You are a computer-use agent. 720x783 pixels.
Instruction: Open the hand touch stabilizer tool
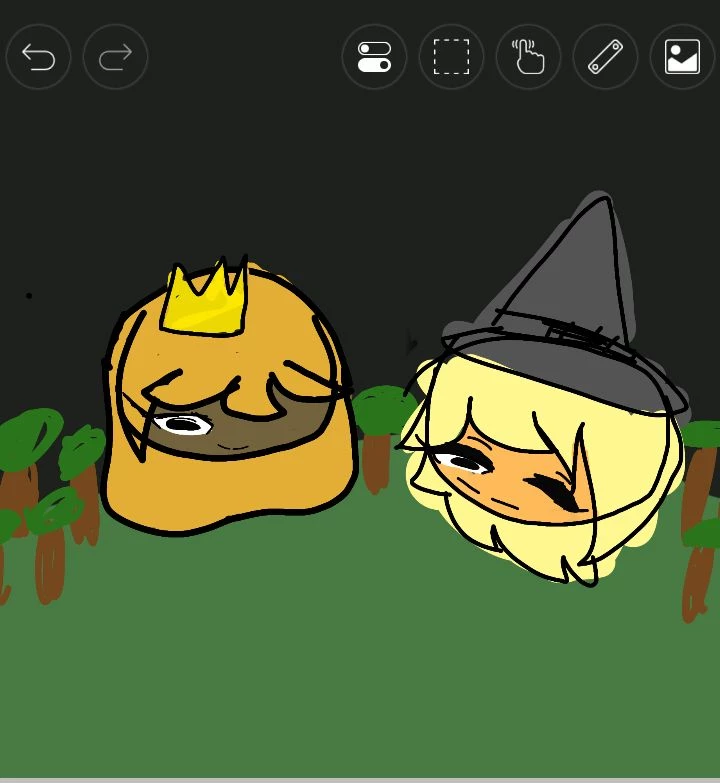click(x=528, y=57)
